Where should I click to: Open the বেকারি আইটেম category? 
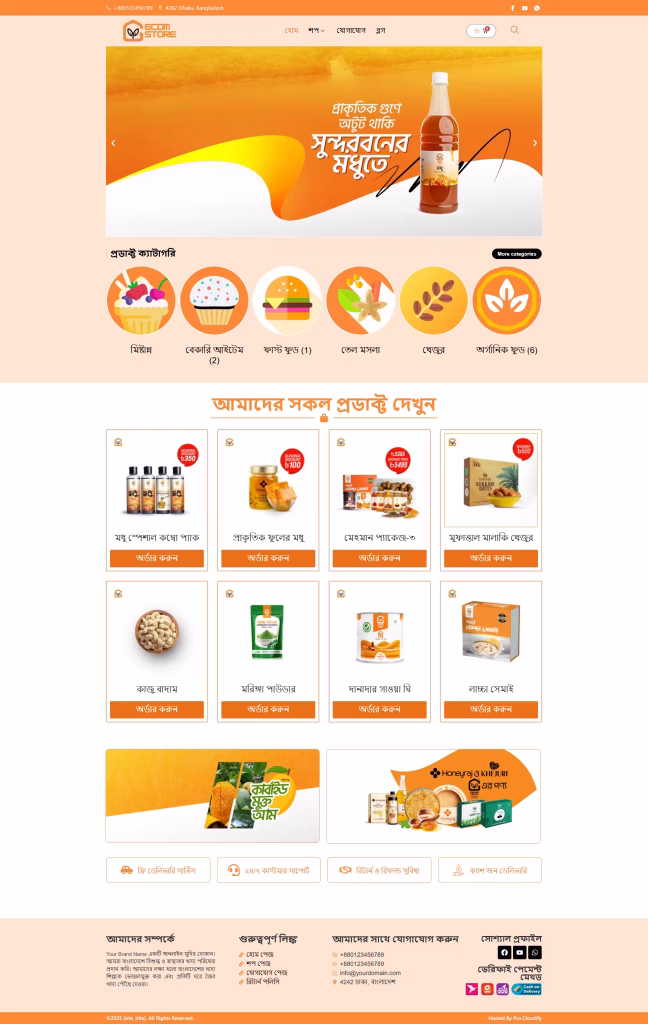coord(214,302)
